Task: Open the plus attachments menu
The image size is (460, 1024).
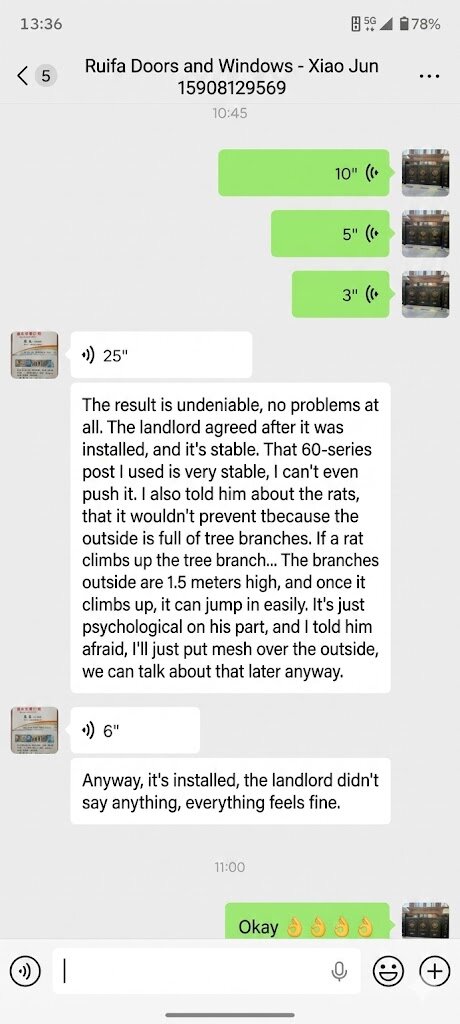Action: pyautogui.click(x=435, y=971)
